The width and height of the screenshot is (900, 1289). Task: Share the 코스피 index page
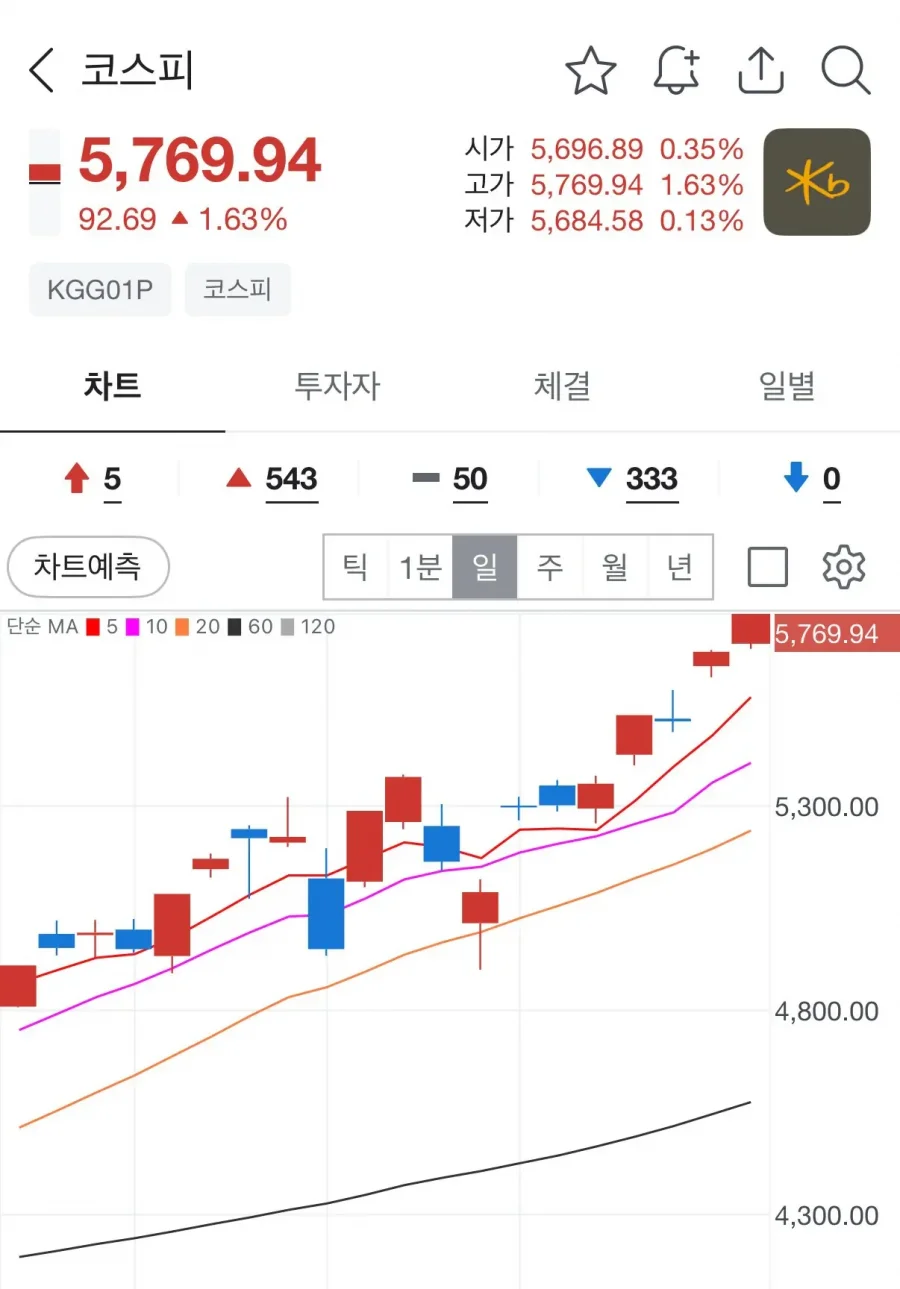tap(759, 72)
